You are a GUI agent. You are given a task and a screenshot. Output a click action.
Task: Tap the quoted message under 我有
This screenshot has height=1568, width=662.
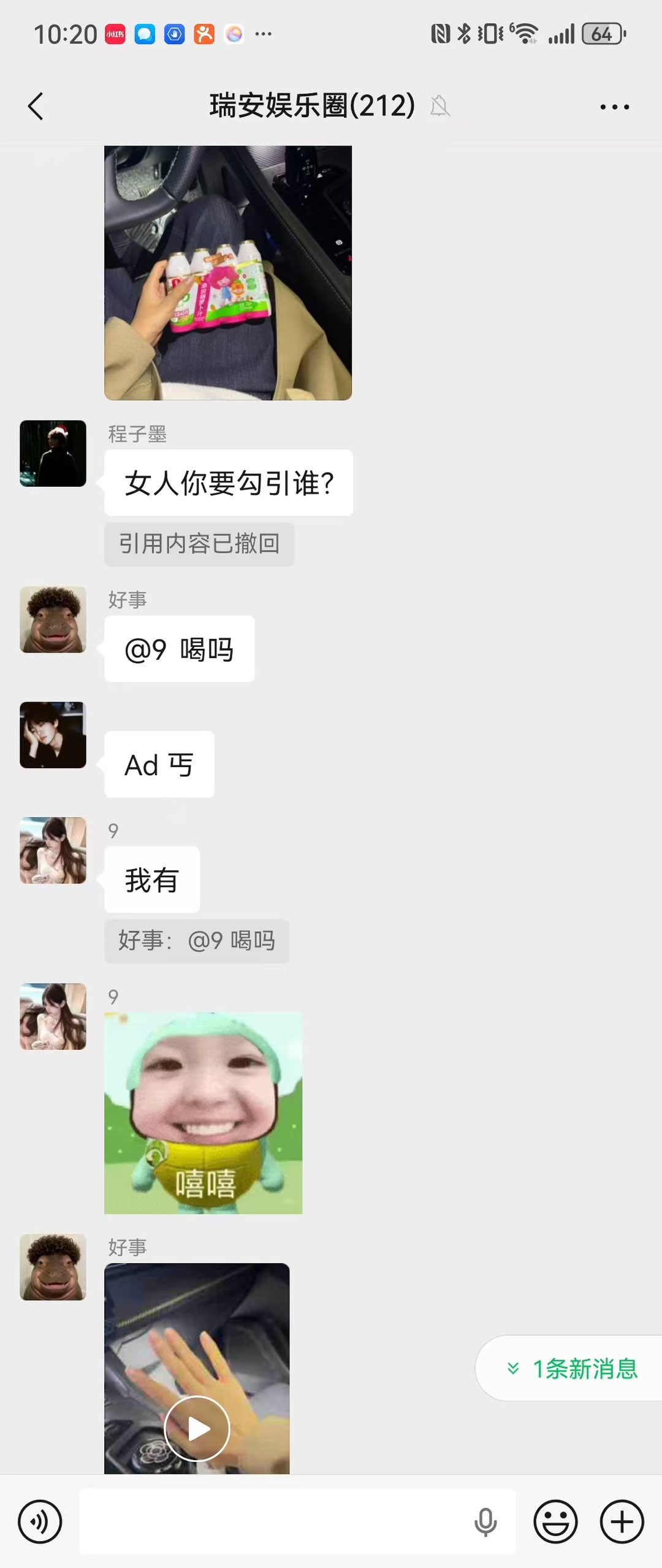[x=196, y=941]
